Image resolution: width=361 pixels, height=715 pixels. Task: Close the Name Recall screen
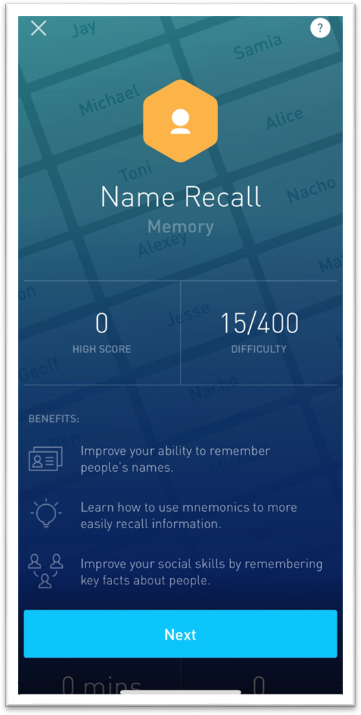(x=39, y=28)
